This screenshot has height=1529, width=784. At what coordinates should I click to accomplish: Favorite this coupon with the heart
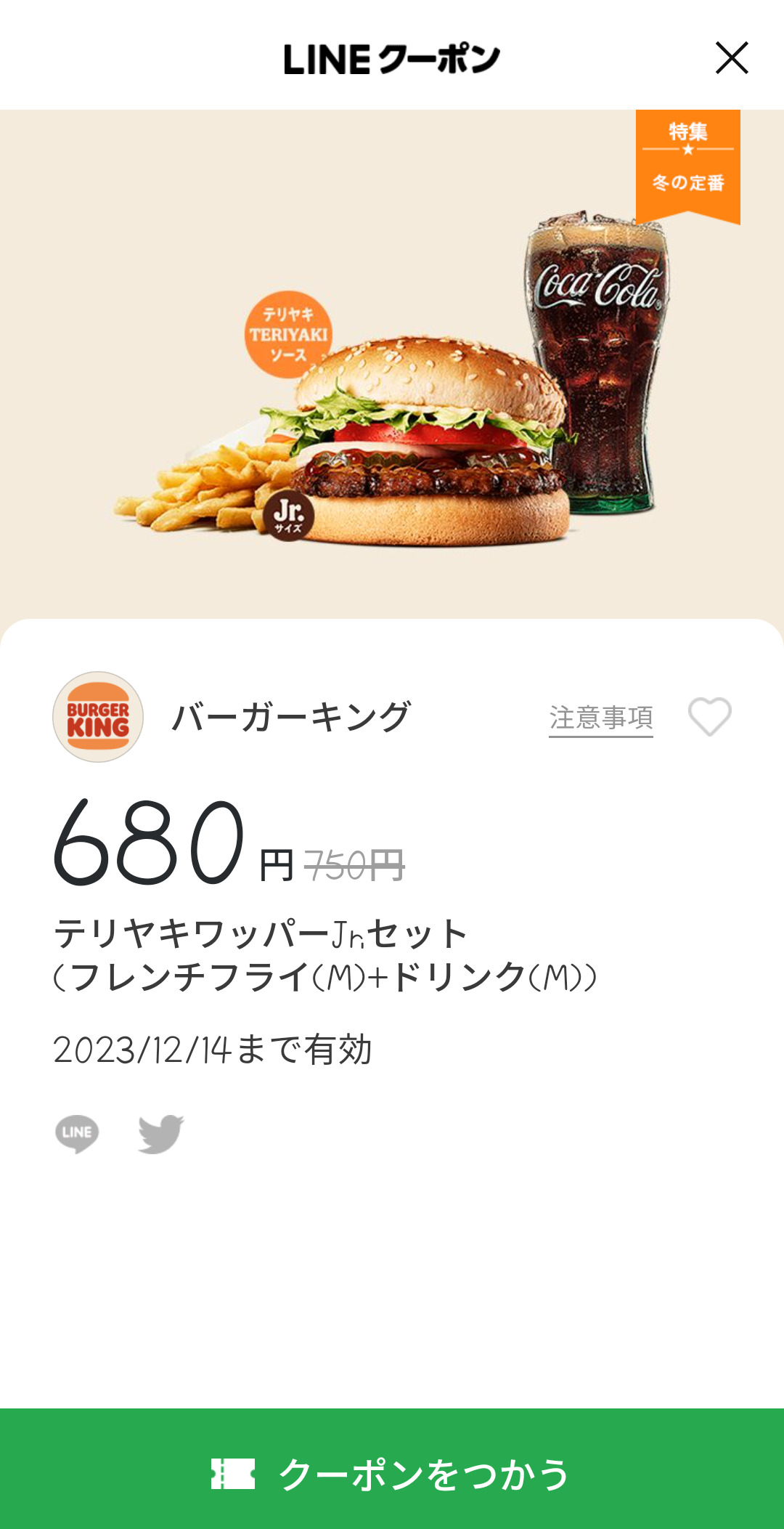[x=709, y=717]
